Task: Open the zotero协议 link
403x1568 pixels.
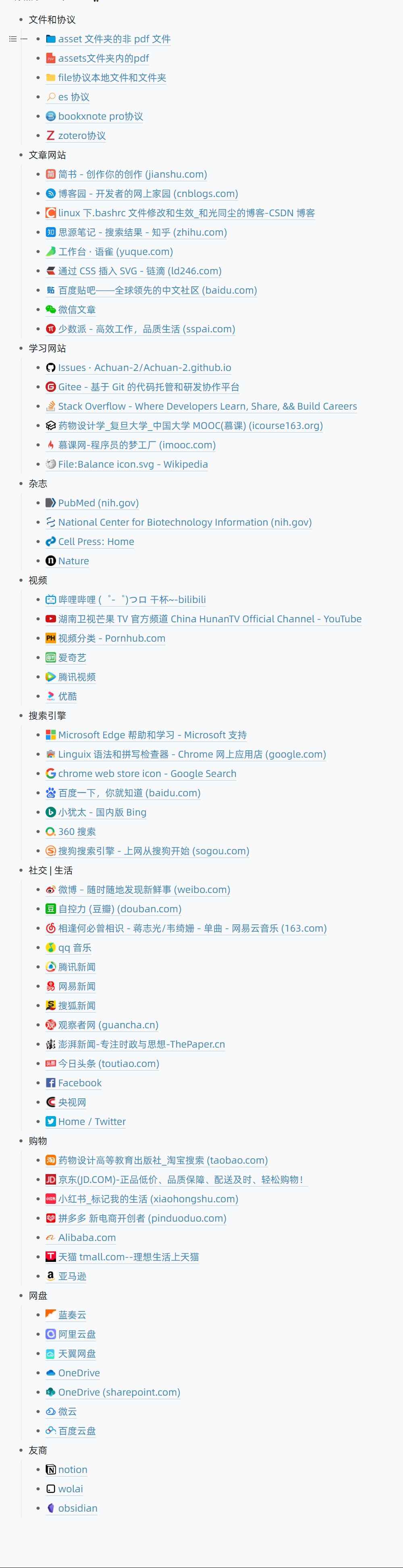Action: [x=81, y=136]
